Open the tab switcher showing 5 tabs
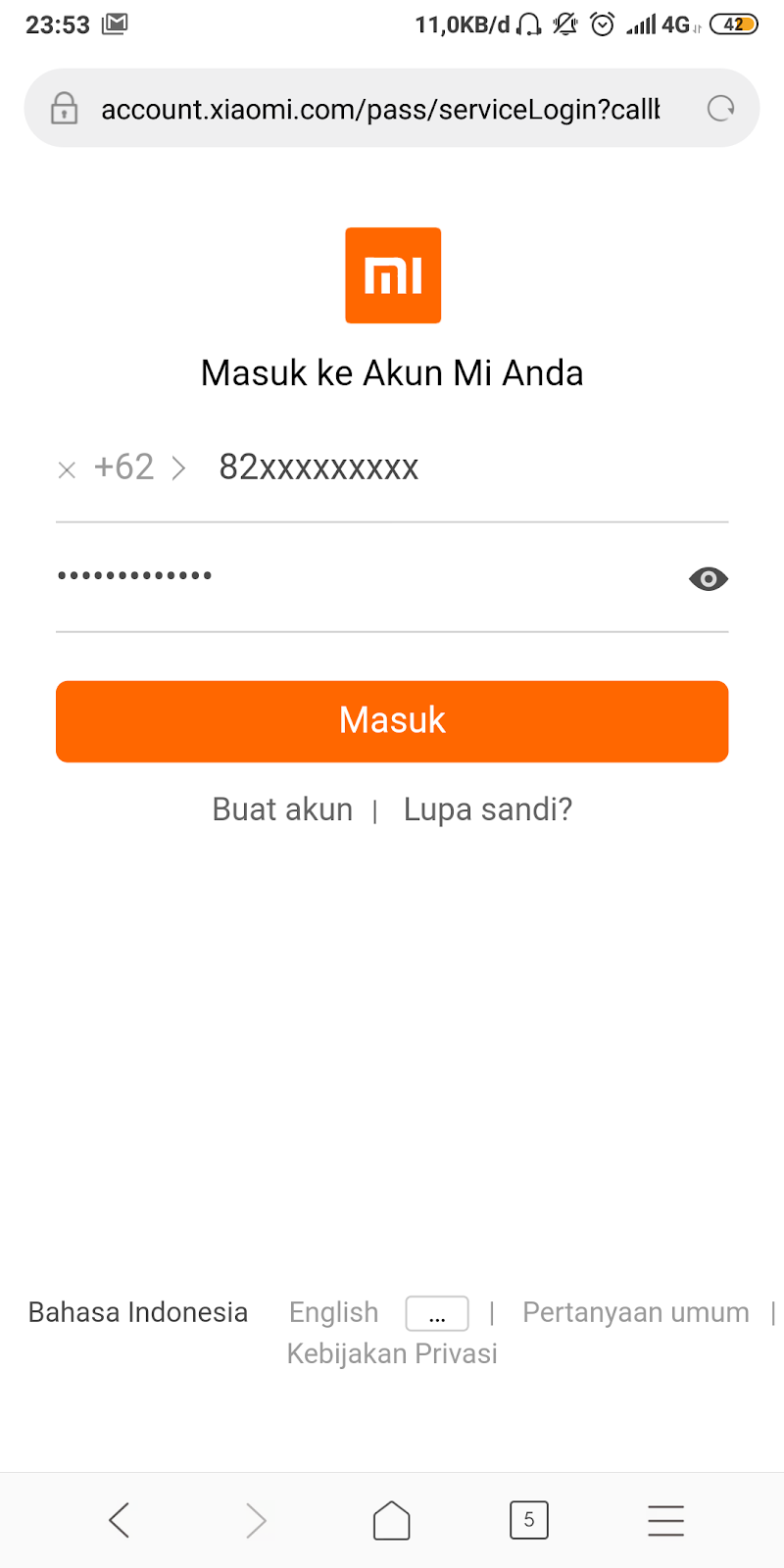 tap(529, 1520)
